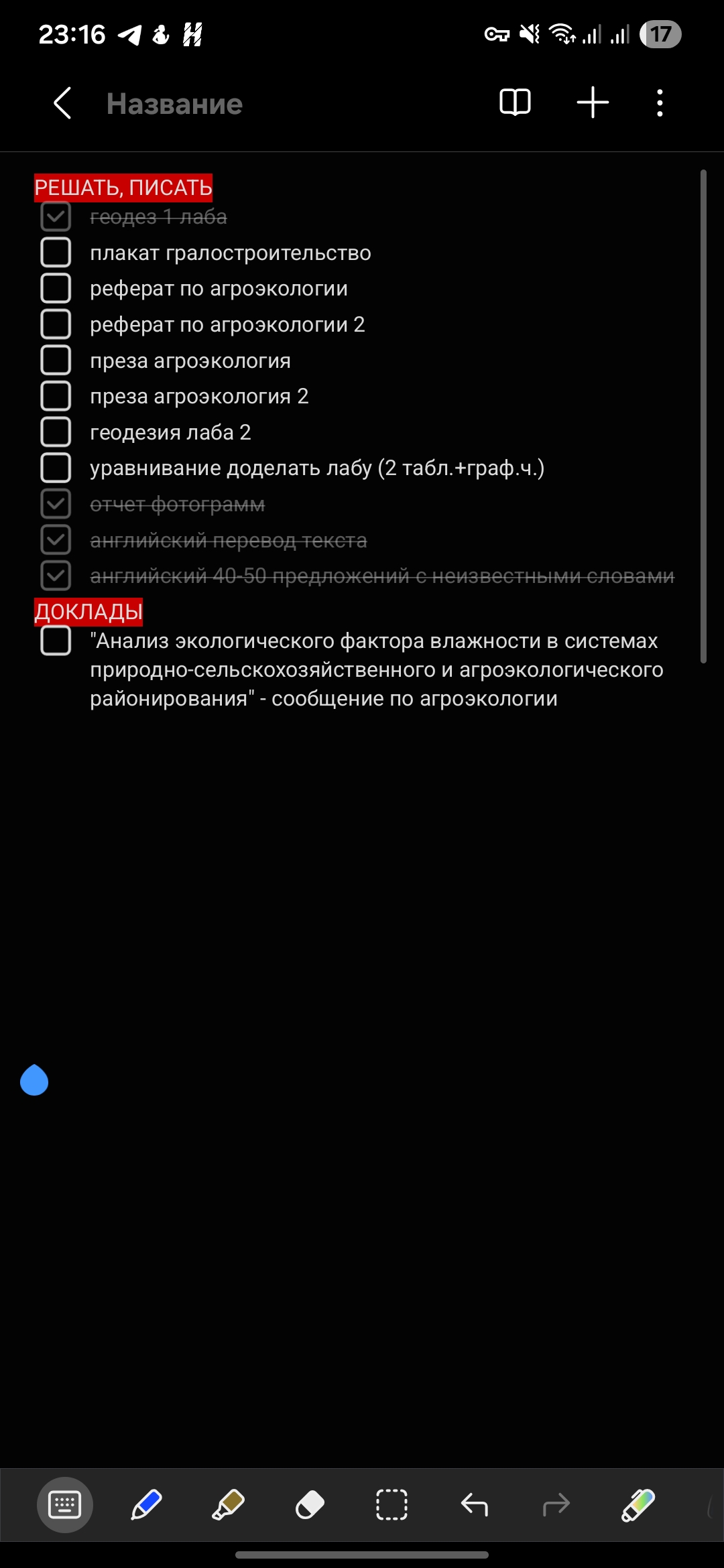Tick the 'преза агроэкология' checkbox
The height and width of the screenshot is (1568, 724).
pyautogui.click(x=56, y=361)
